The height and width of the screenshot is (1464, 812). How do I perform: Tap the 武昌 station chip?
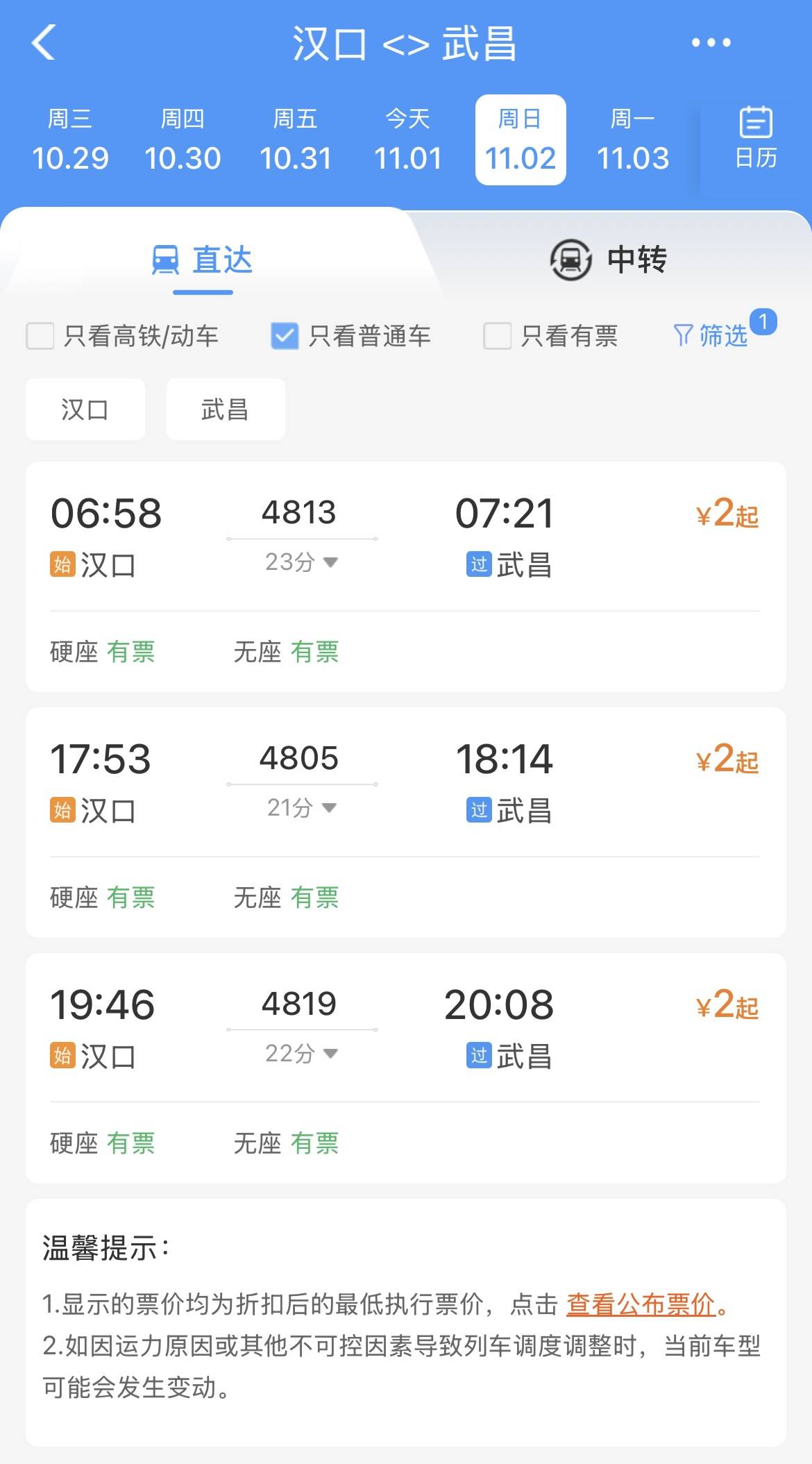pos(226,410)
